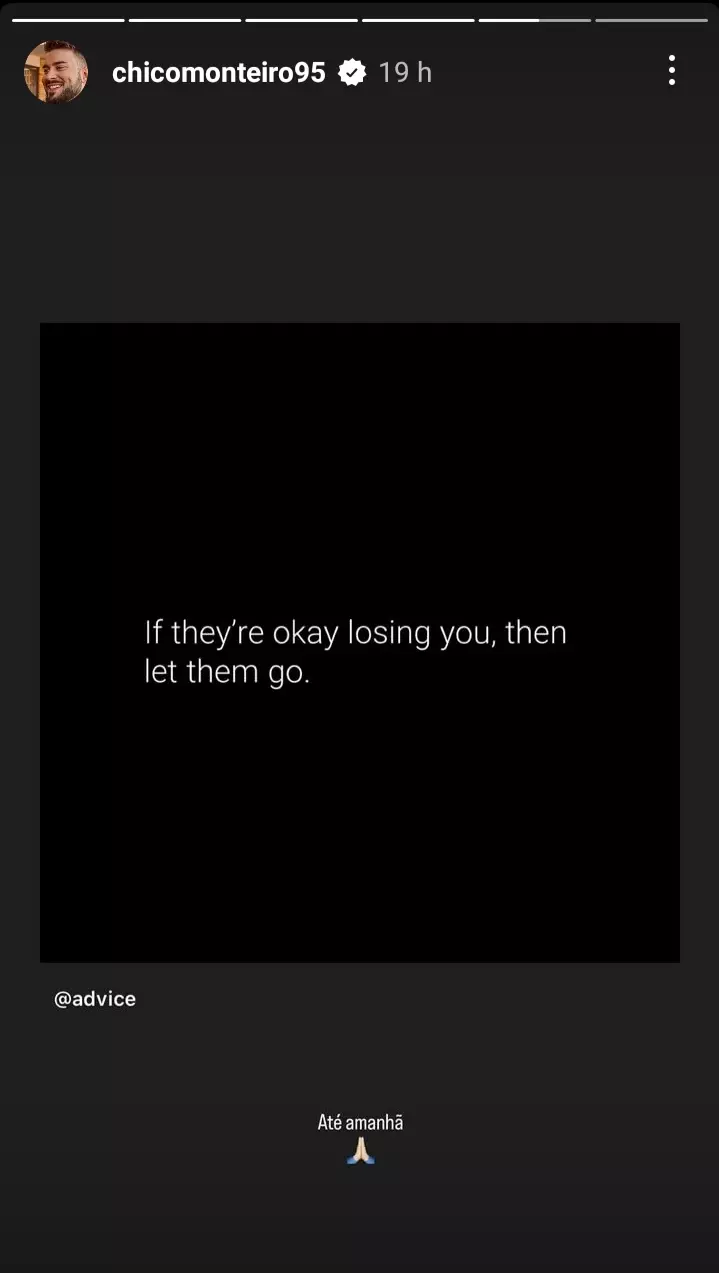Open the reshared quote post
The height and width of the screenshot is (1273, 719).
point(359,642)
